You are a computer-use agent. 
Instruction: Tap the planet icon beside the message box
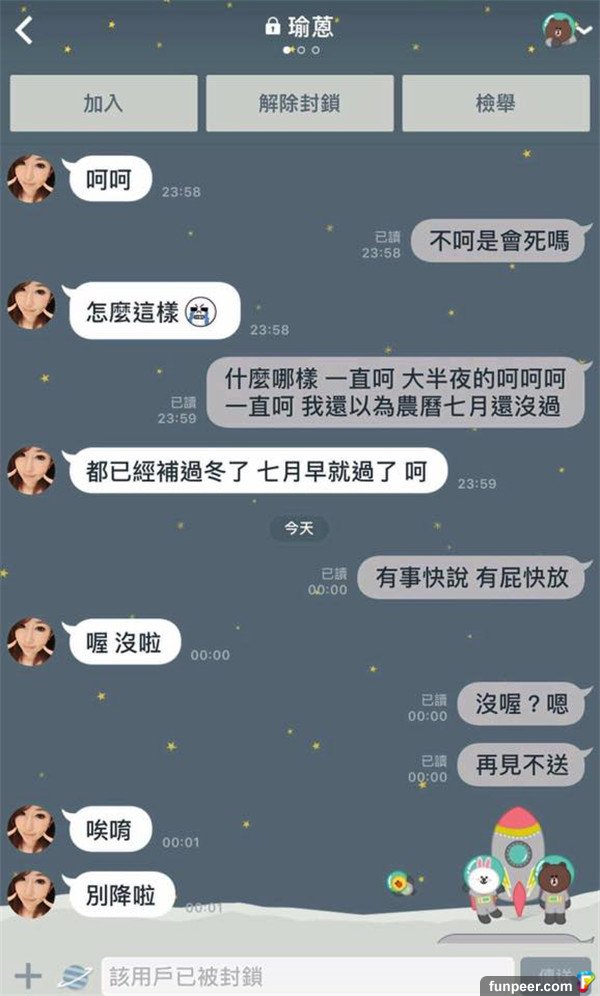[74, 975]
